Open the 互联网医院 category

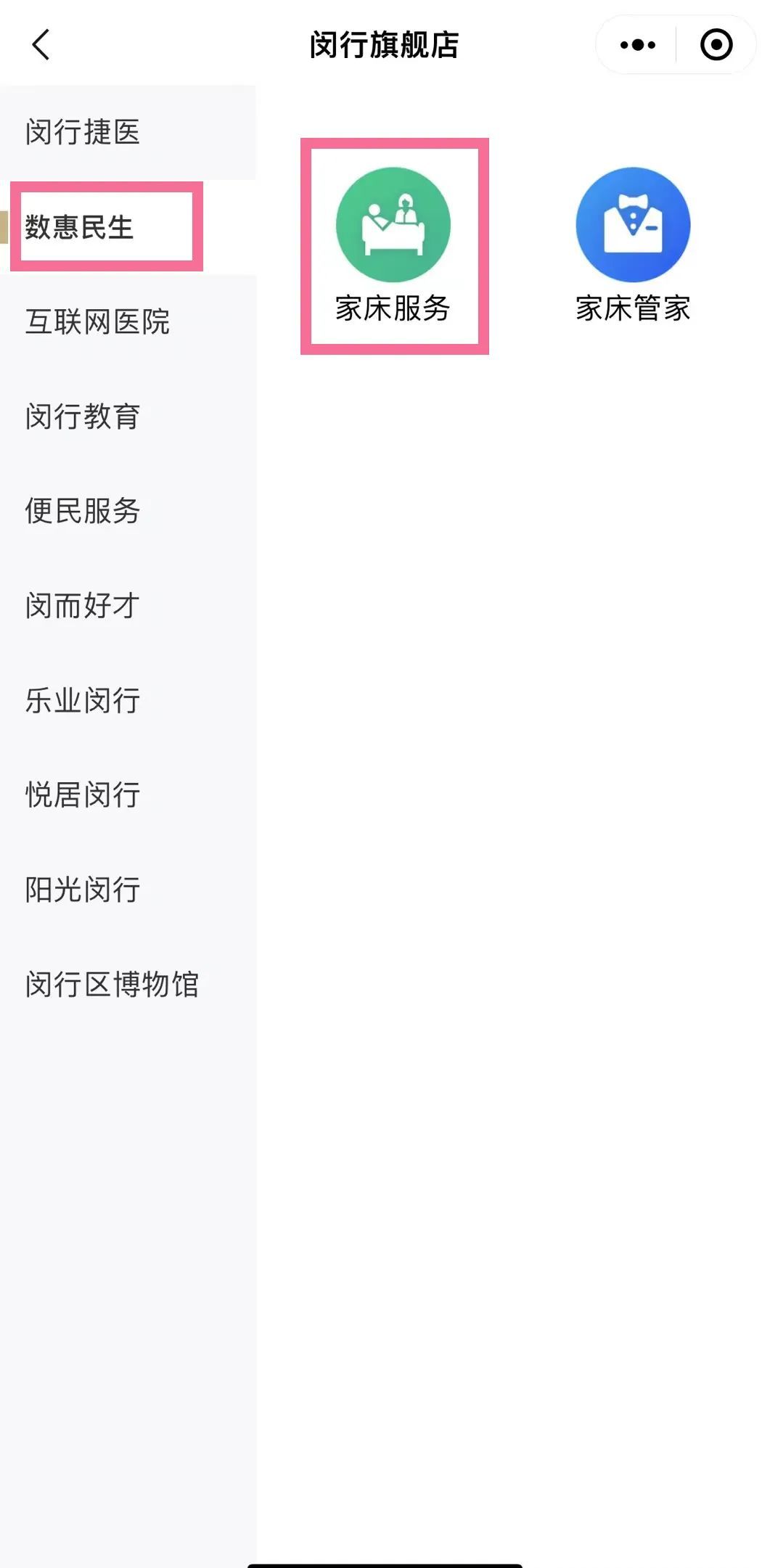tap(97, 321)
